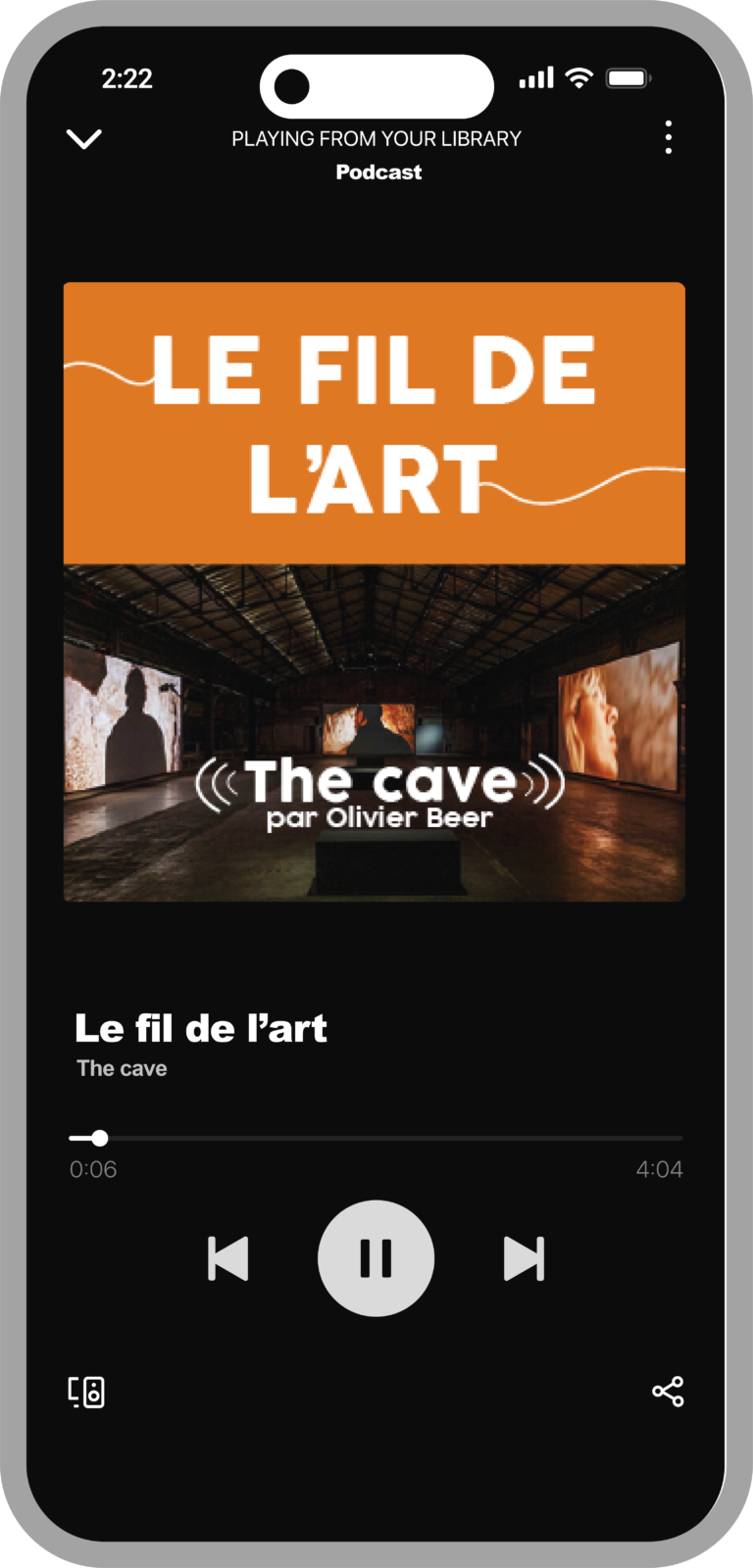Open the connect to device menu
The width and height of the screenshot is (753, 1568).
pyautogui.click(x=86, y=1392)
